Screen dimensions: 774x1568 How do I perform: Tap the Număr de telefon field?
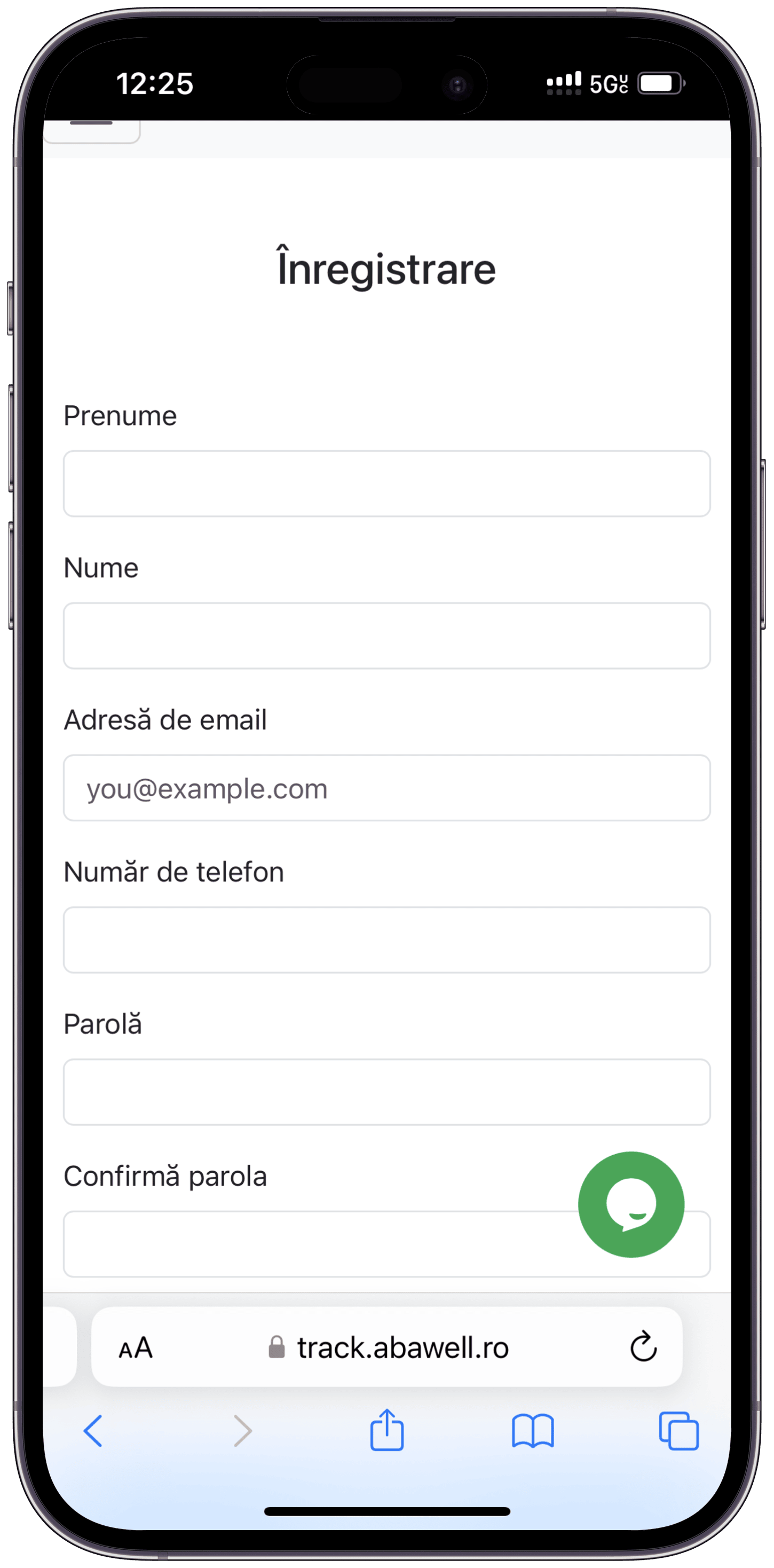point(386,940)
